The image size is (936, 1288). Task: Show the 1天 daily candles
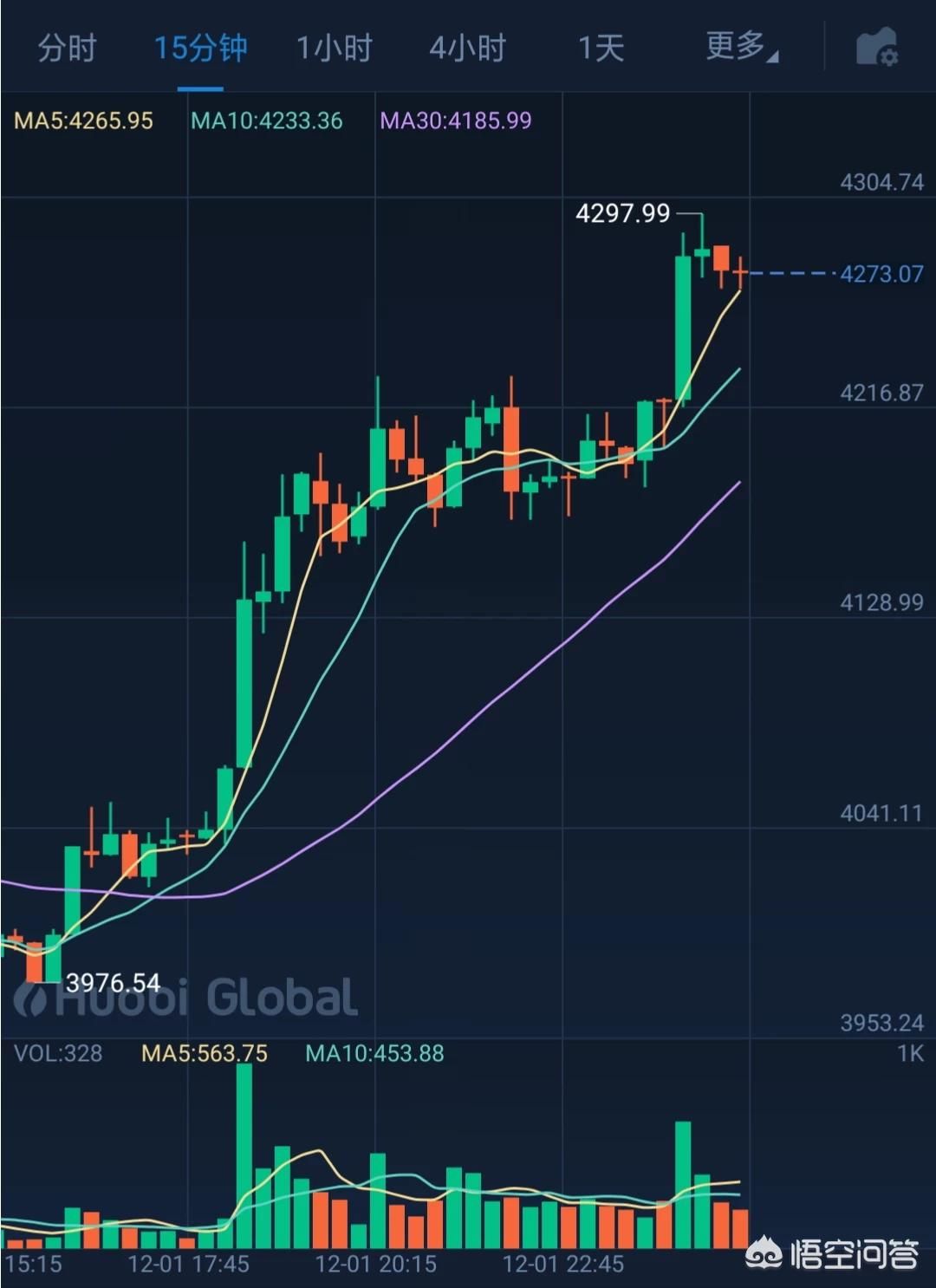[x=601, y=48]
